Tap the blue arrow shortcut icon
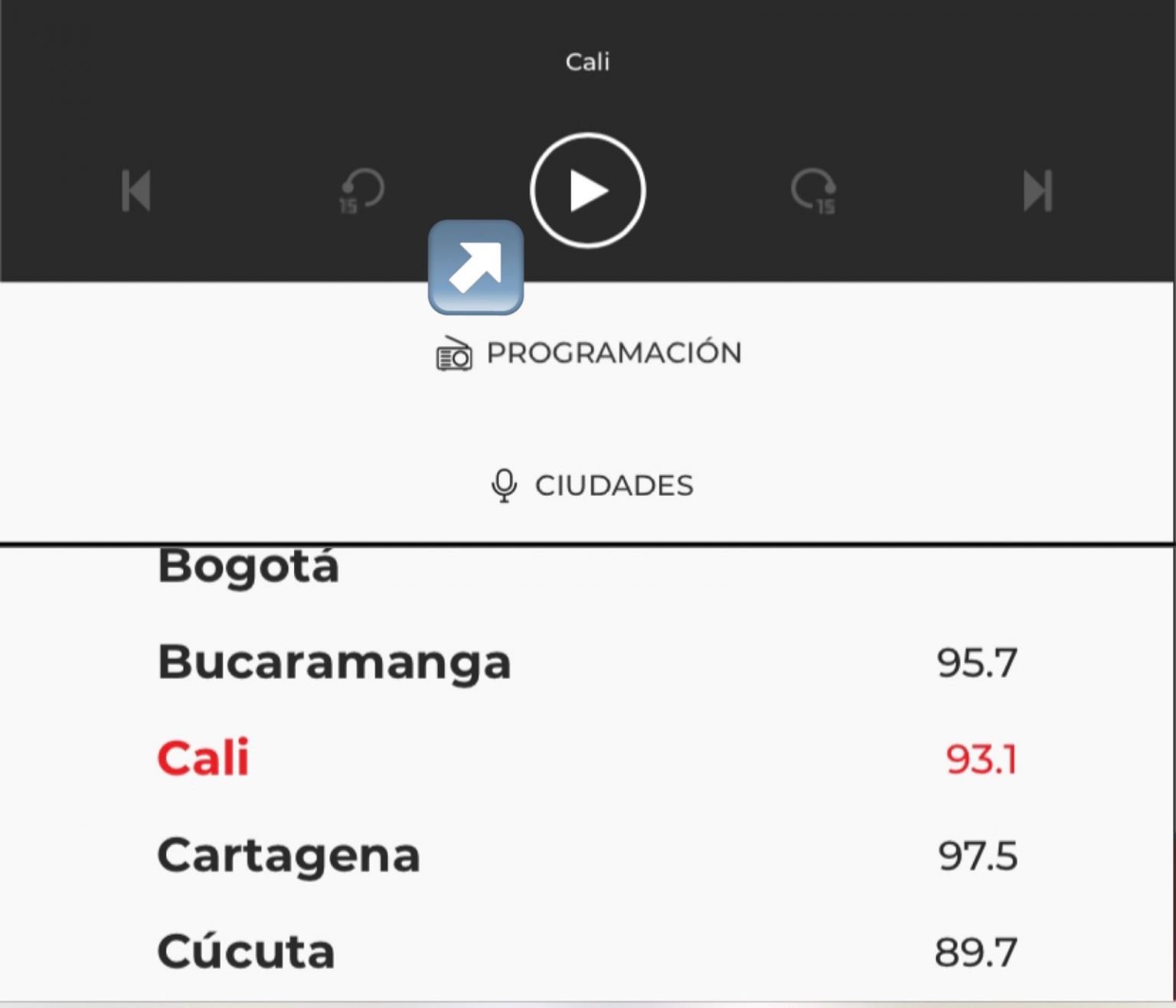Viewport: 1176px width, 1008px height. [475, 268]
